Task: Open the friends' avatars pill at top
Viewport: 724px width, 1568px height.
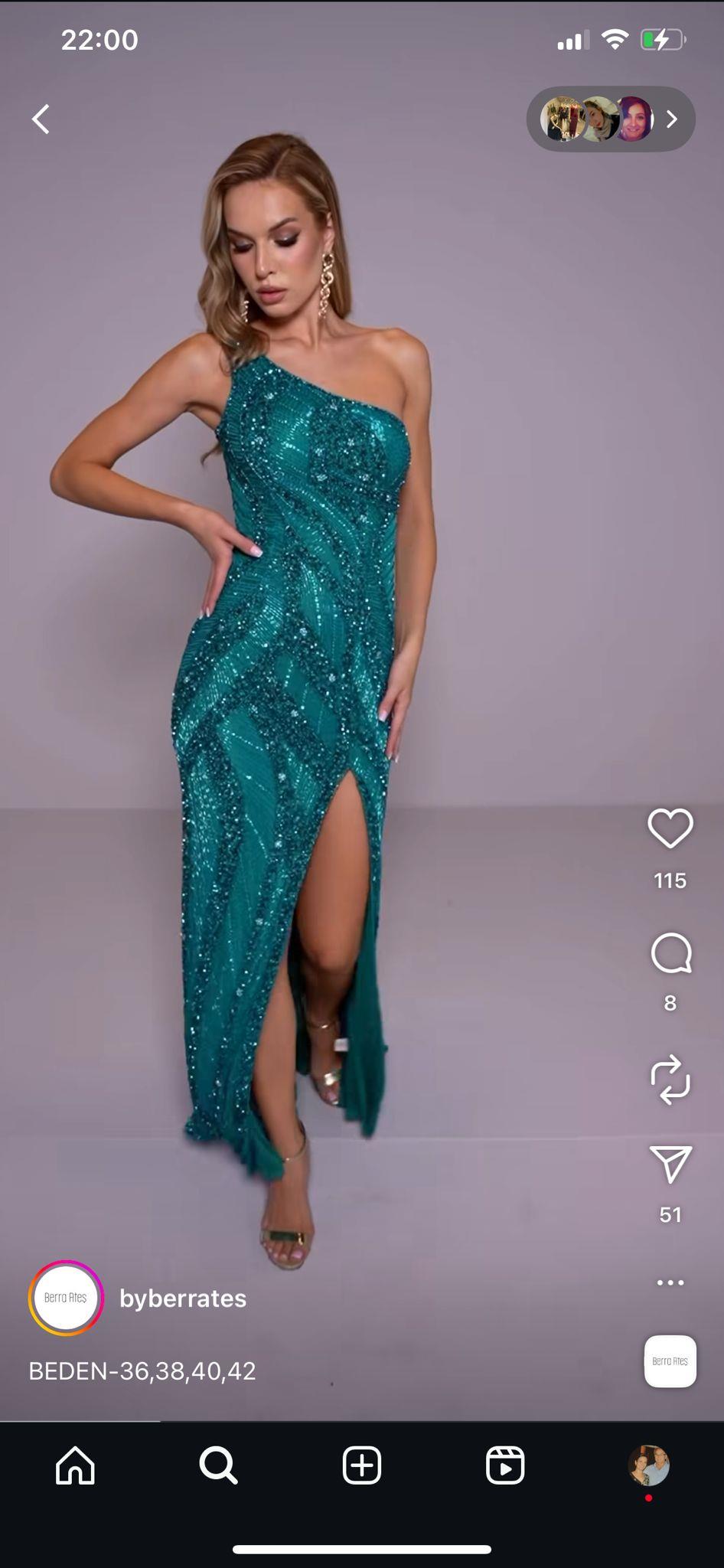Action: [x=611, y=119]
